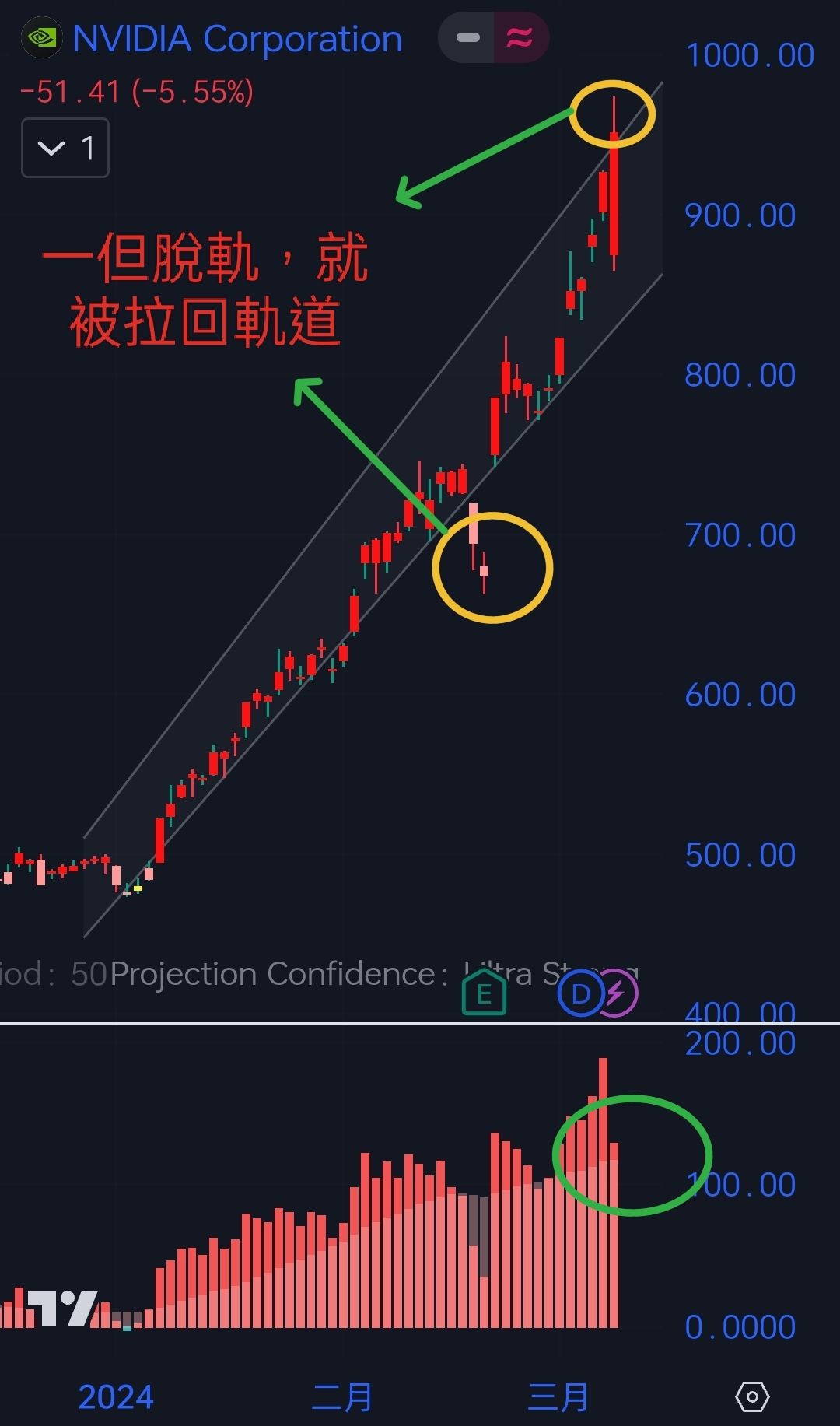Image resolution: width=840 pixels, height=1426 pixels.
Task: Open the earnings marker labeled E
Action: [x=484, y=993]
